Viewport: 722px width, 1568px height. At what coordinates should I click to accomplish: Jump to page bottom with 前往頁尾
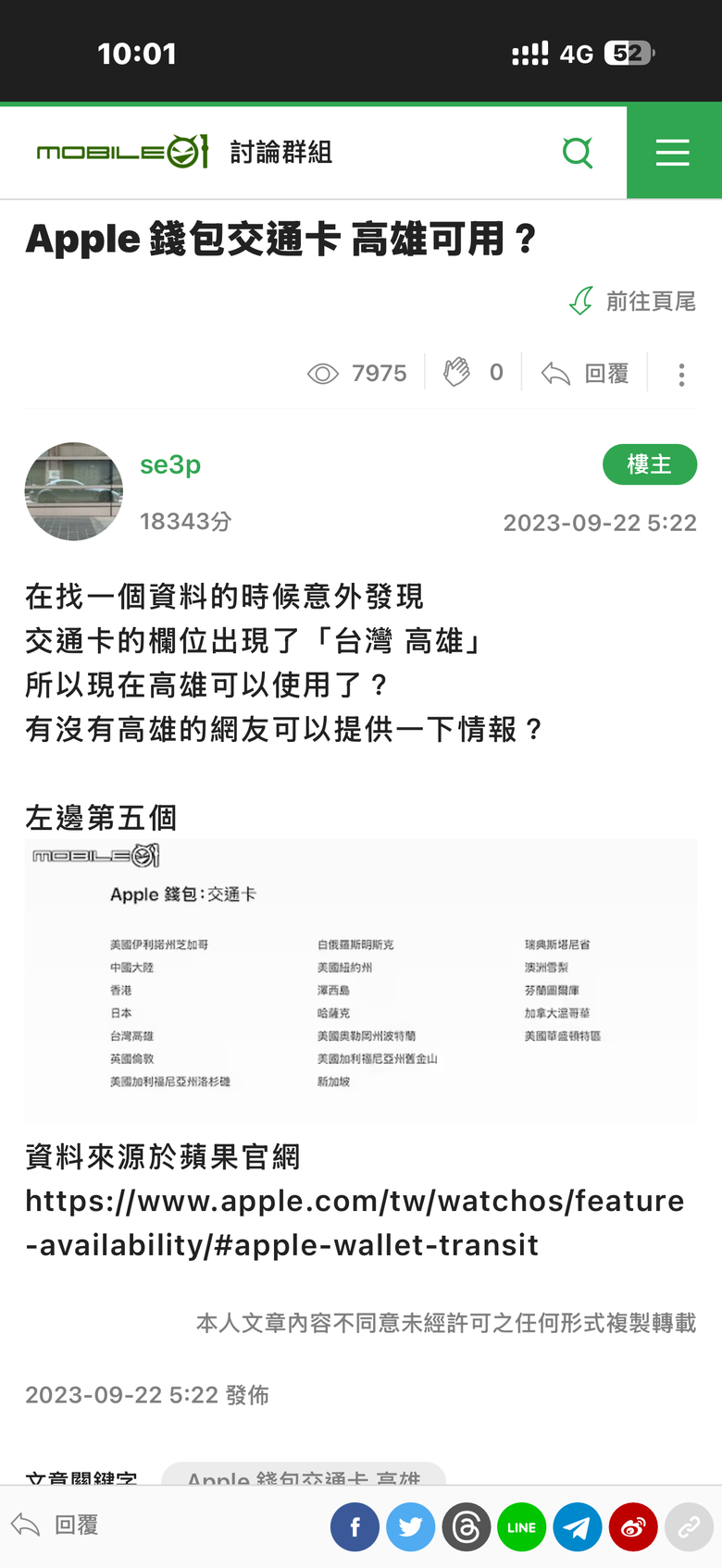[632, 301]
